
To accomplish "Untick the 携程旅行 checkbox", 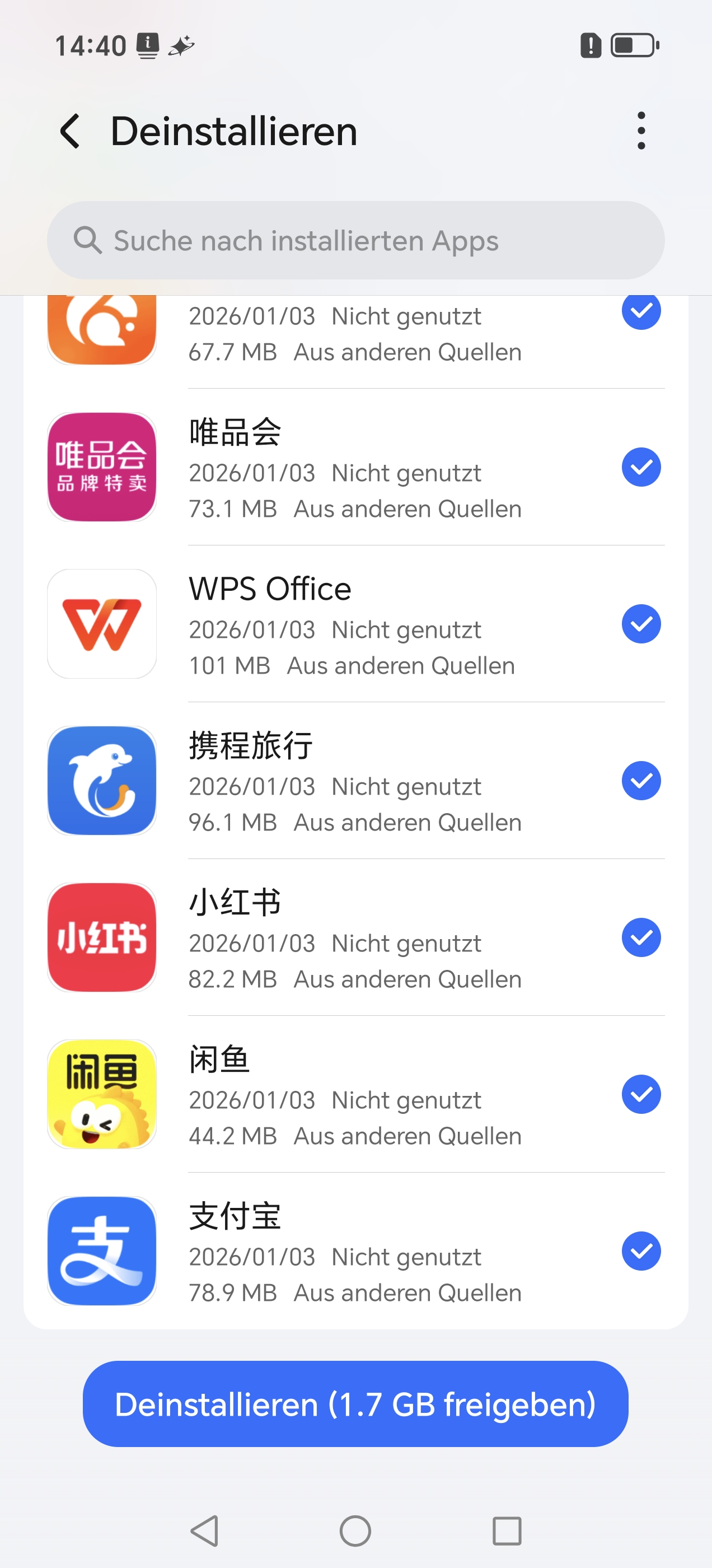I will tap(641, 780).
